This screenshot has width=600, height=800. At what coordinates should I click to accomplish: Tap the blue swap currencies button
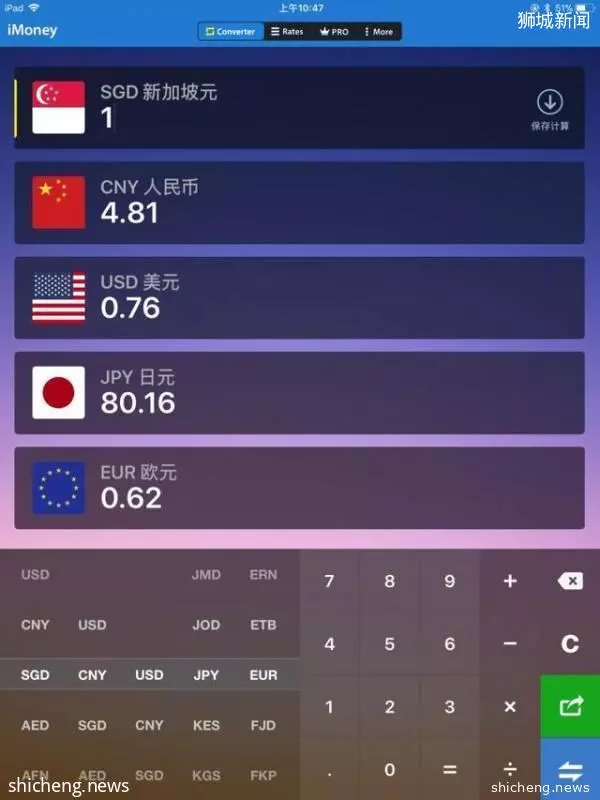[570, 769]
